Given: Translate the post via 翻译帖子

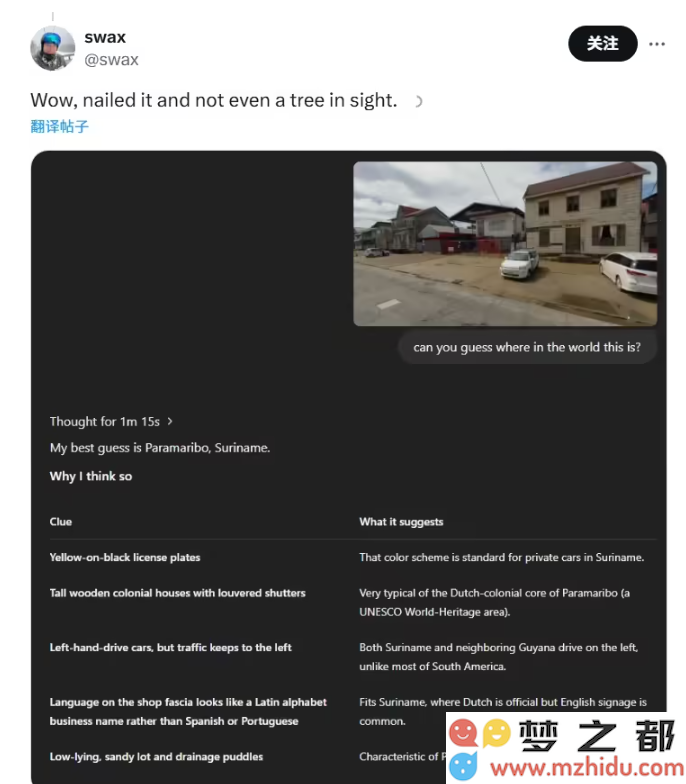Looking at the screenshot, I should pos(59,127).
